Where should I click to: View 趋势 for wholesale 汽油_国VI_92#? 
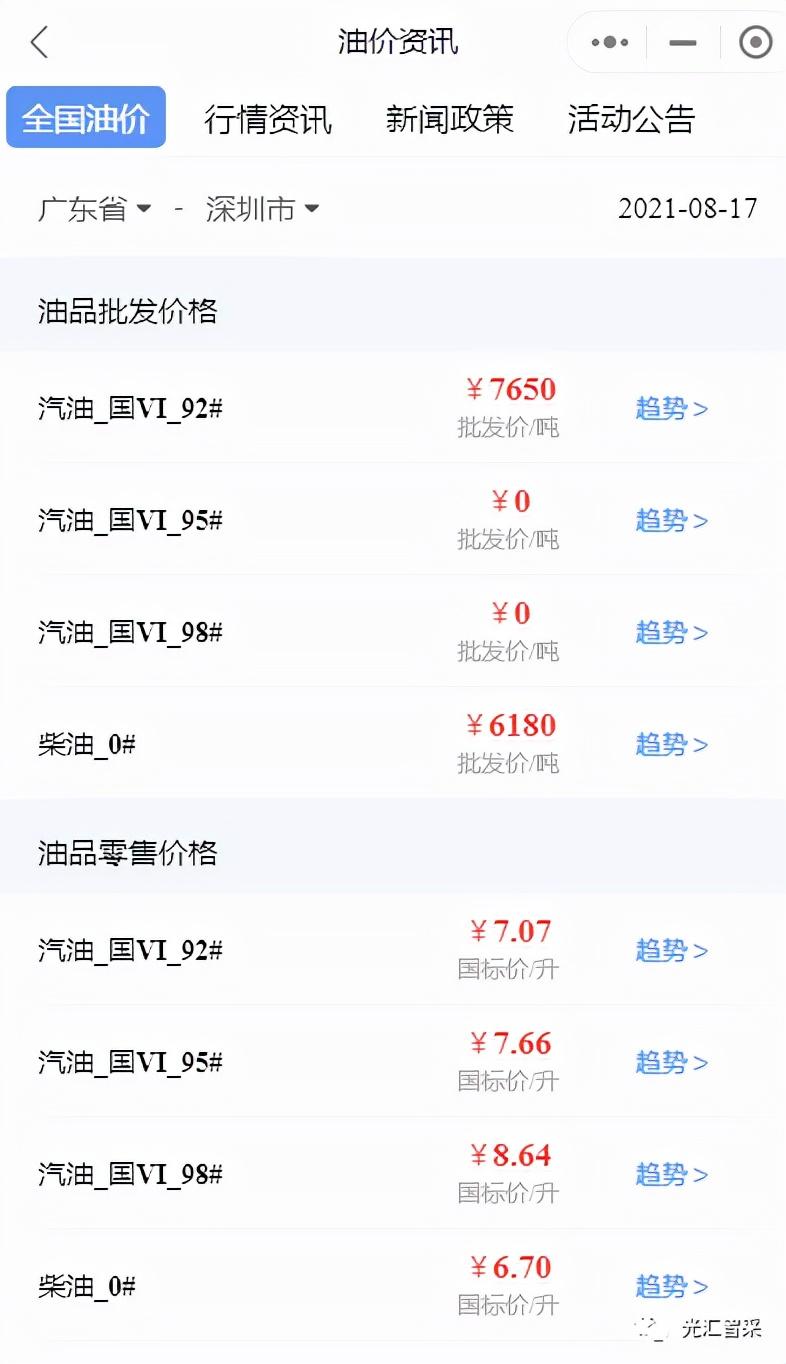click(672, 408)
